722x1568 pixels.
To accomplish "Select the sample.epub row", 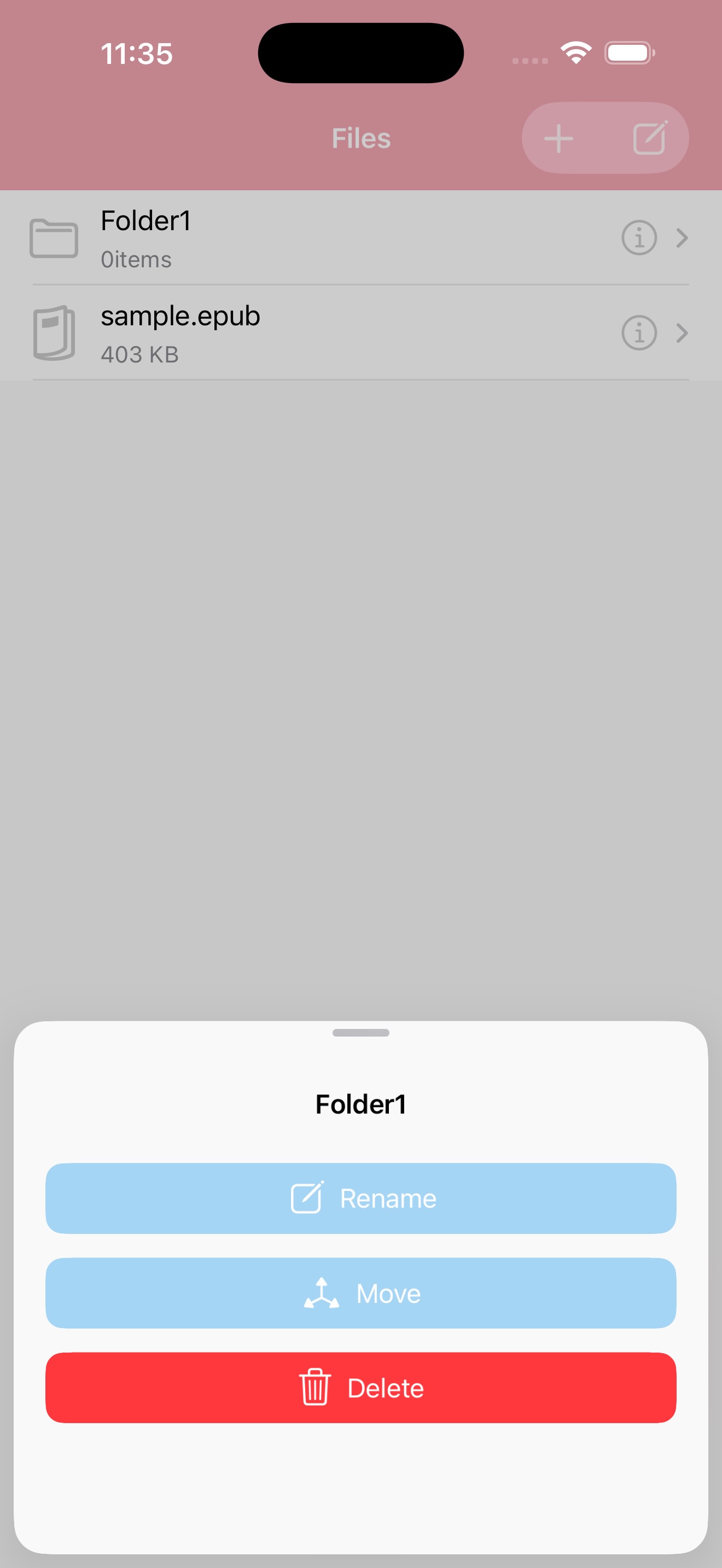I will pyautogui.click(x=304, y=333).
